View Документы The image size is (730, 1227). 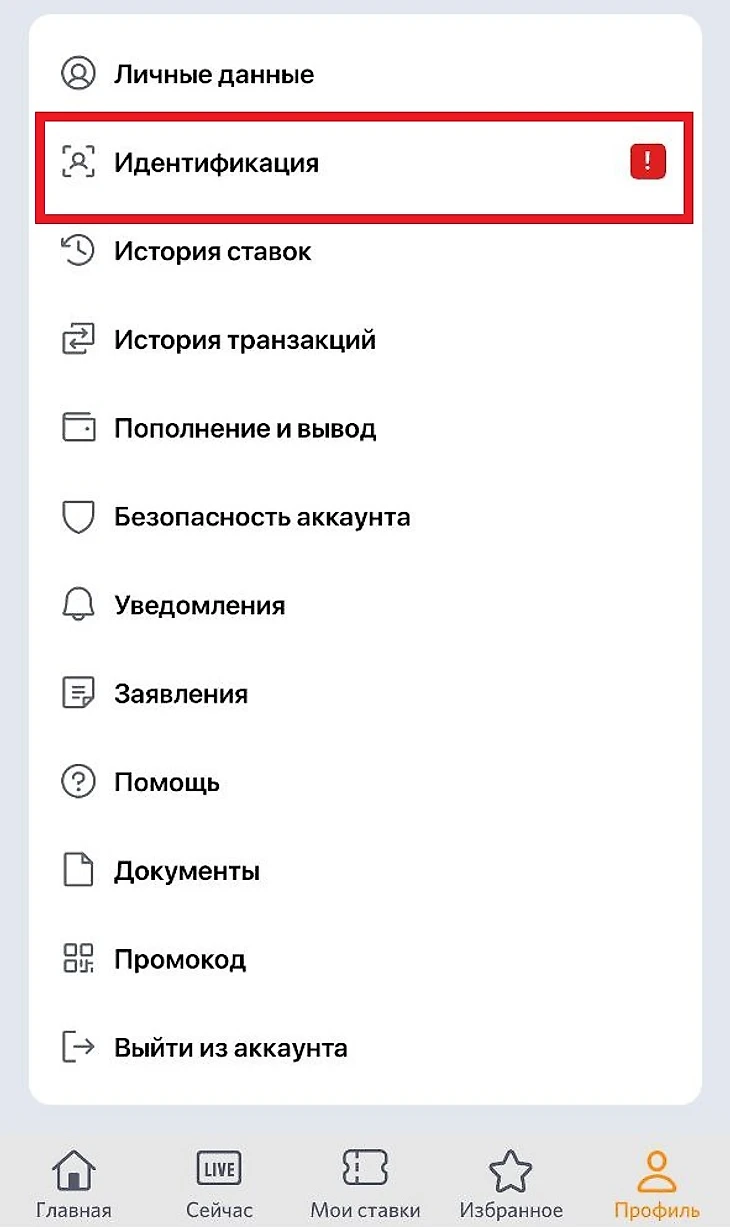point(187,871)
